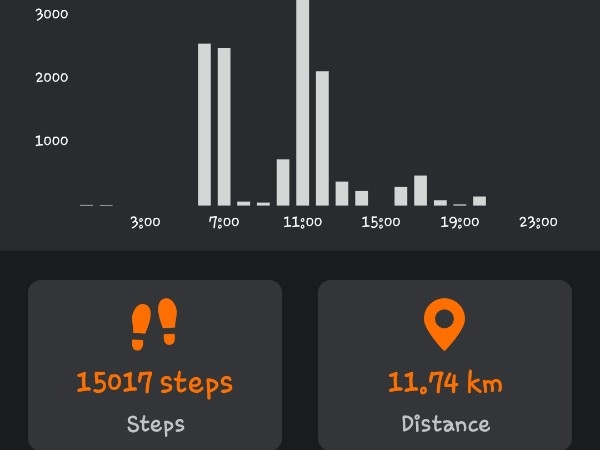Screen dimensions: 600x450
Task: Open the Steps card showing 15017 steps
Action: click(x=155, y=367)
